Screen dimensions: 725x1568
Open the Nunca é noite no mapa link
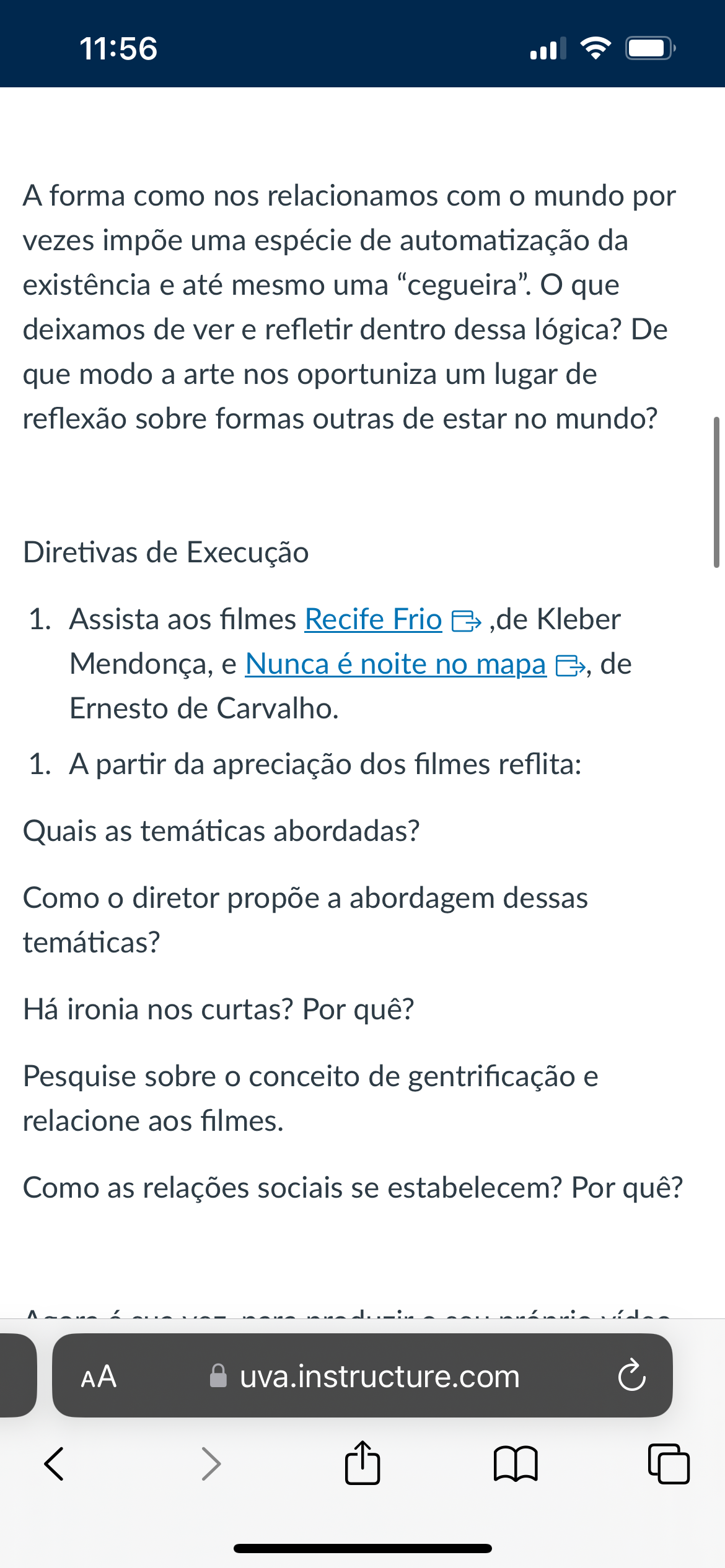(x=395, y=664)
